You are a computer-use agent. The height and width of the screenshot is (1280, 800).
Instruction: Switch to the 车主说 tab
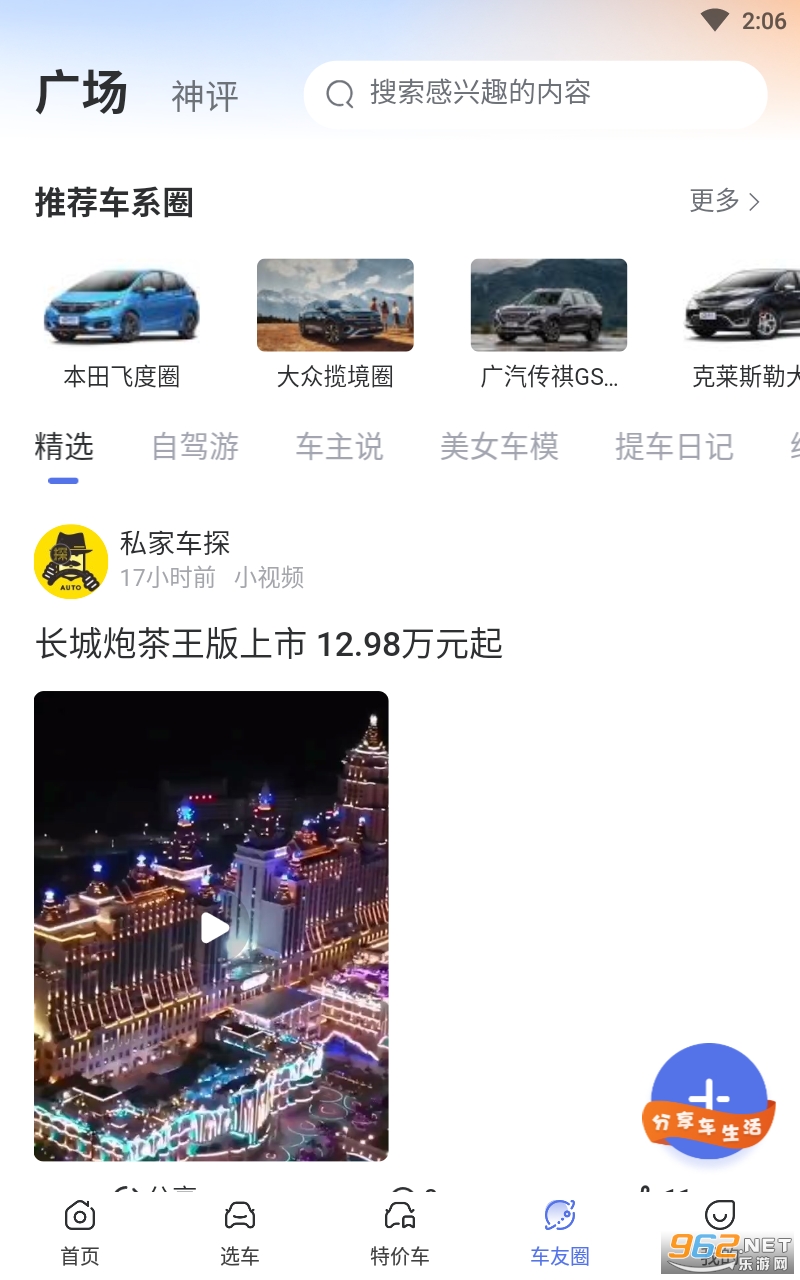[339, 446]
